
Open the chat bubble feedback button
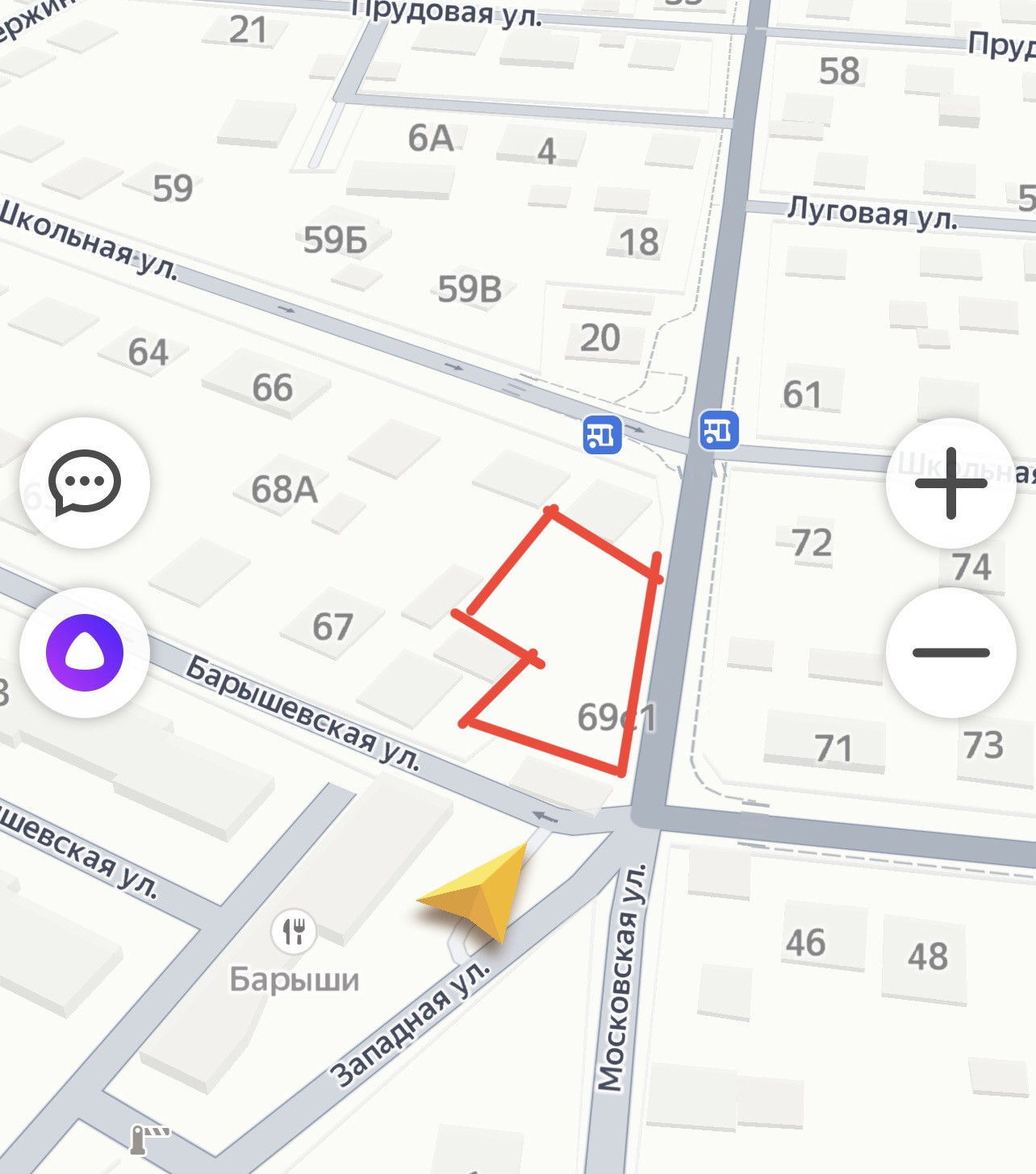click(85, 483)
